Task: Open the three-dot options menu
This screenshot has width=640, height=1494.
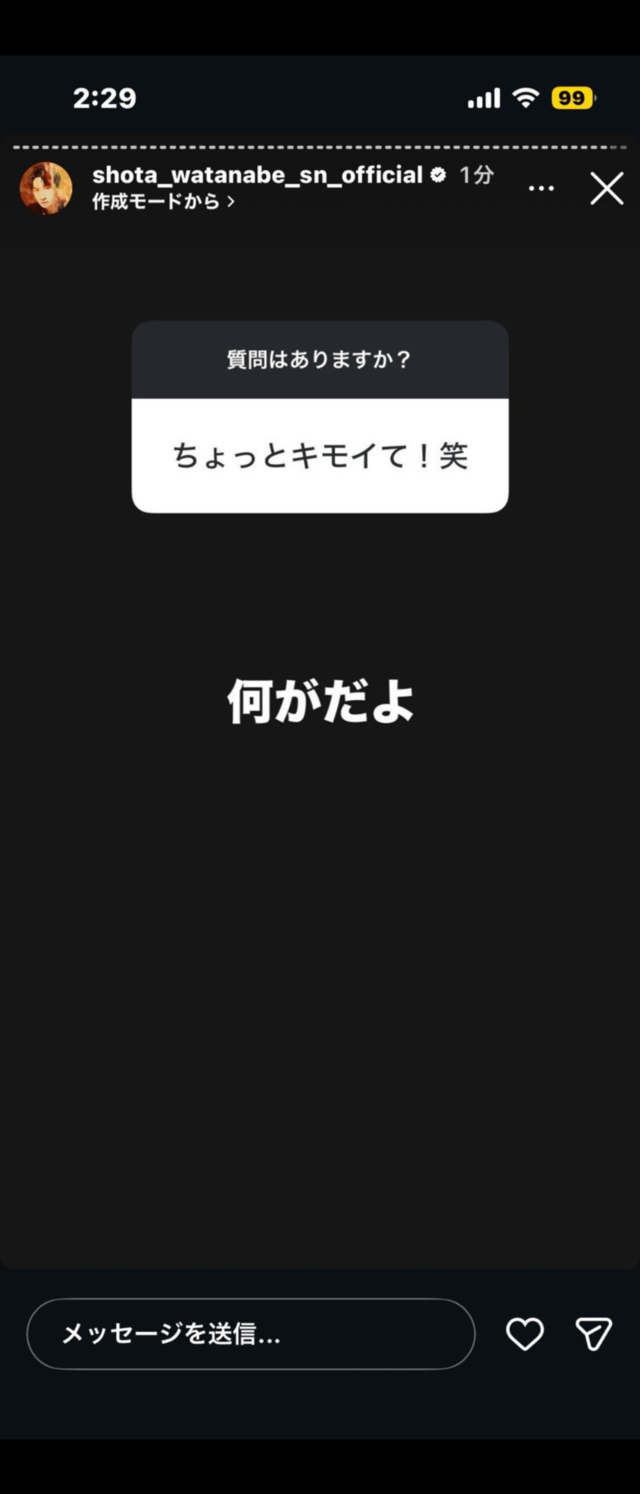Action: 541,188
